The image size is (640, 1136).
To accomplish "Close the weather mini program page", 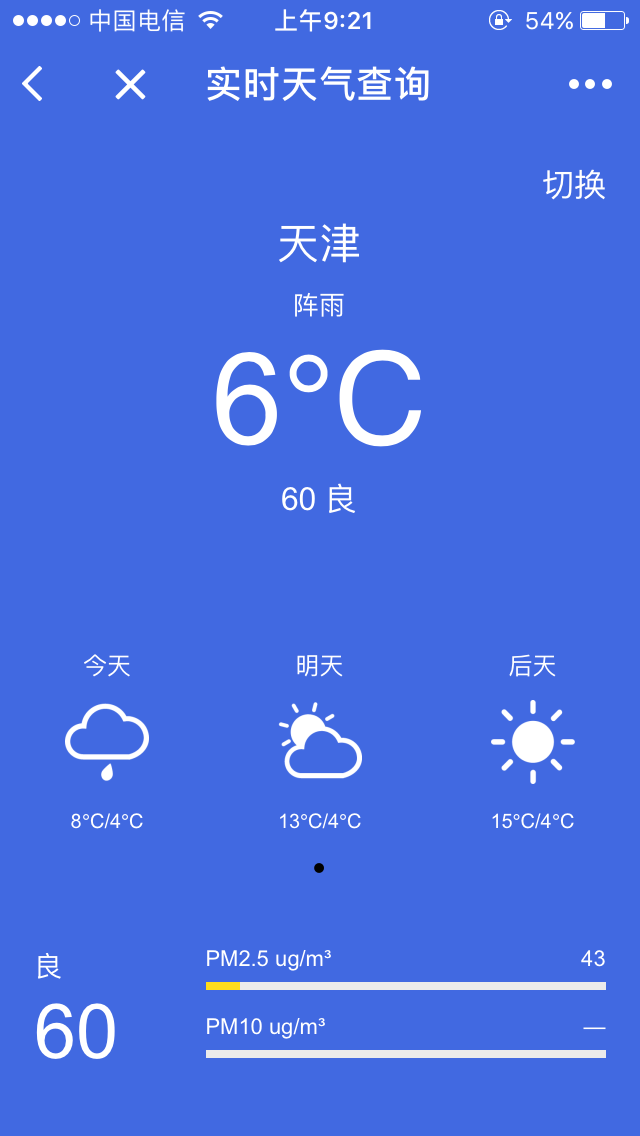I will click(130, 84).
